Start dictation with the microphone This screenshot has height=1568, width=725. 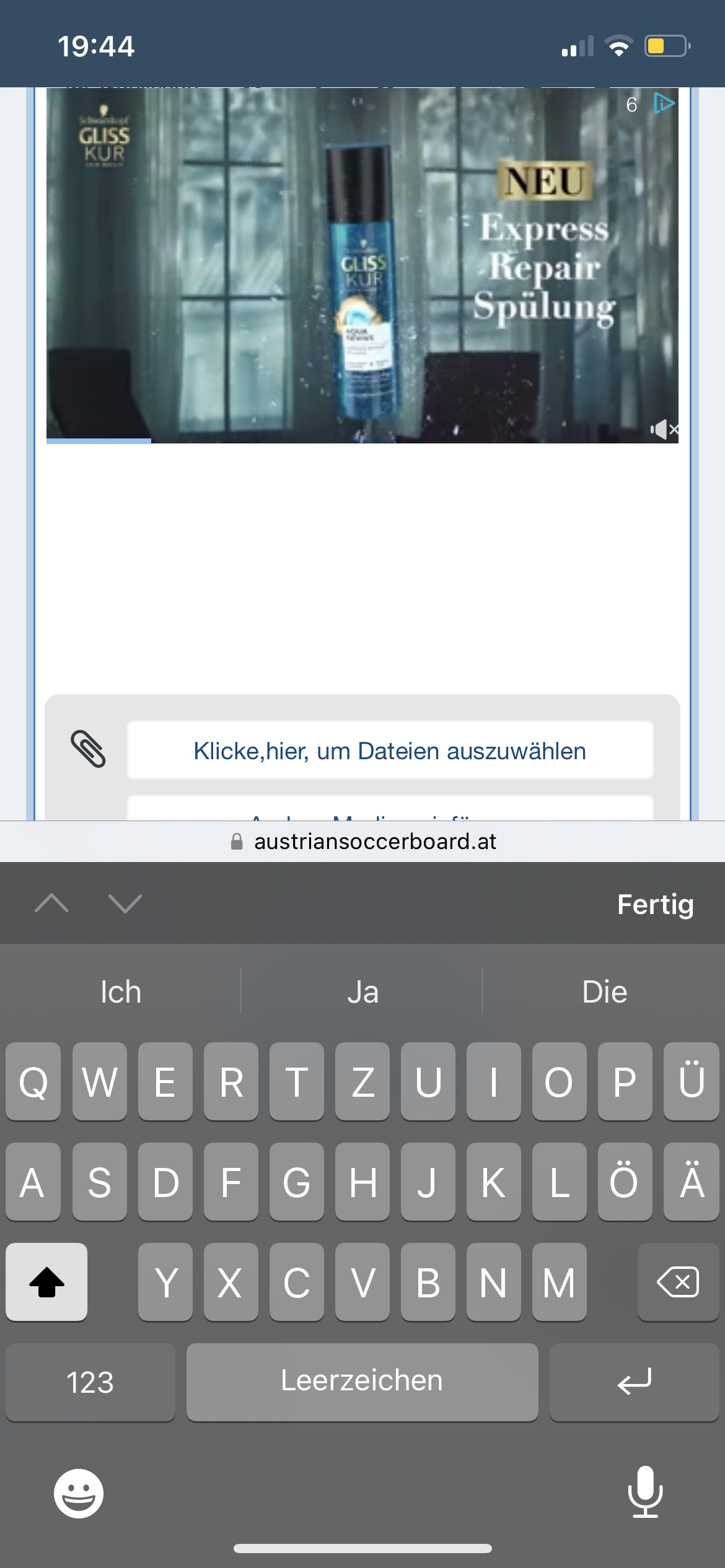pyautogui.click(x=645, y=1492)
